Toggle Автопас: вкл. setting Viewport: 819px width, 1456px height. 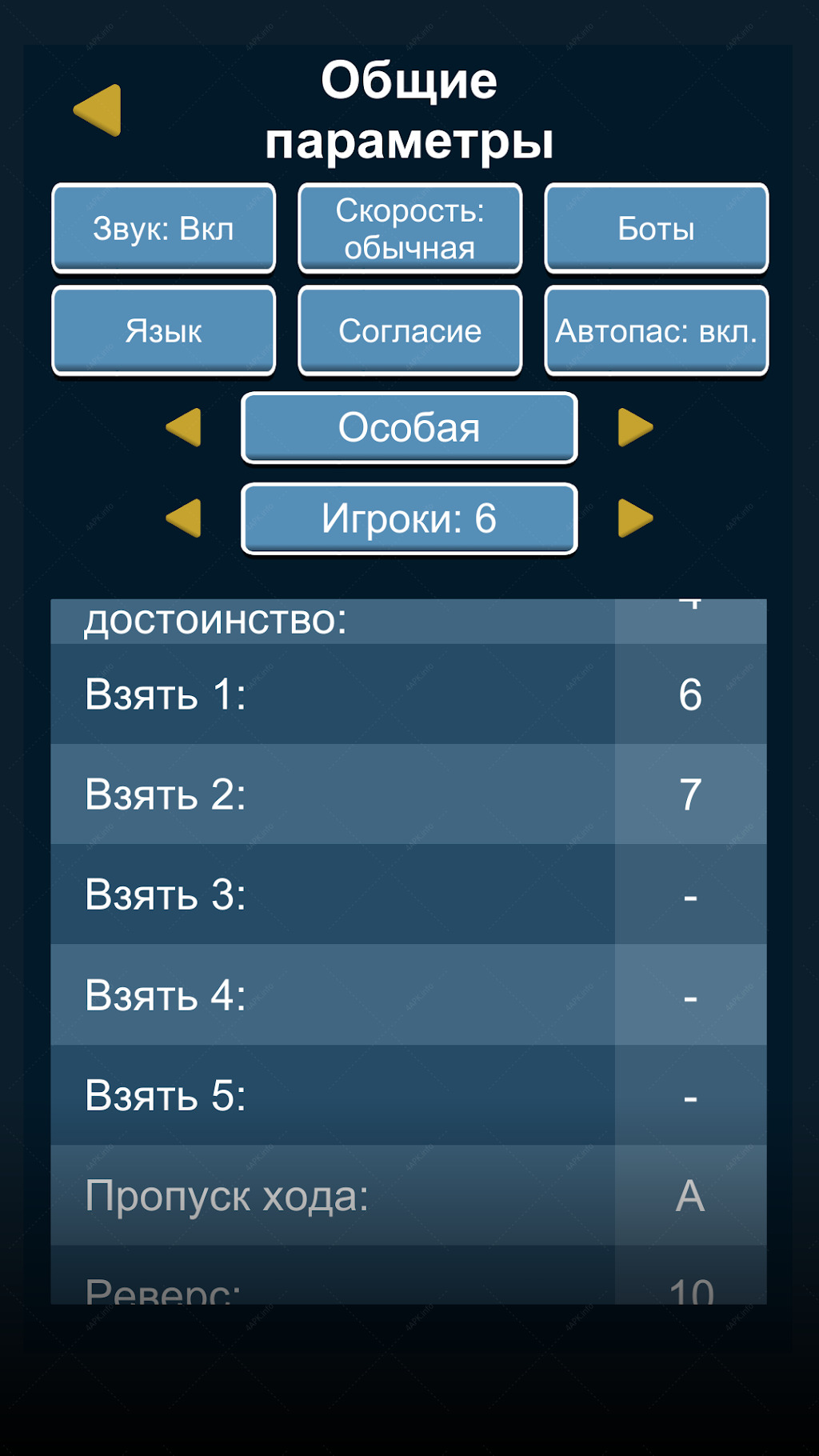[x=657, y=330]
